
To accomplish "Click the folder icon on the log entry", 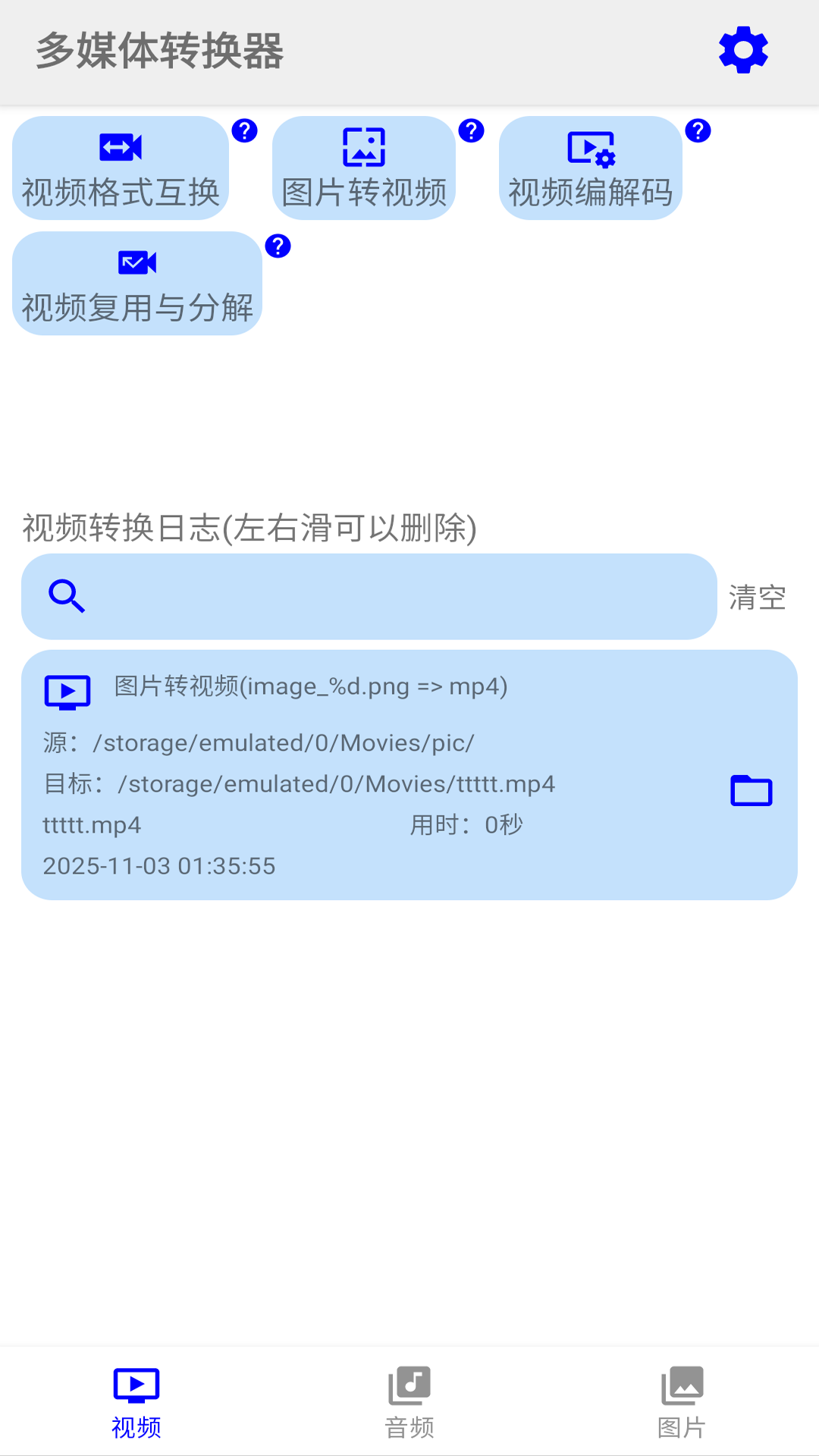I will tap(752, 789).
